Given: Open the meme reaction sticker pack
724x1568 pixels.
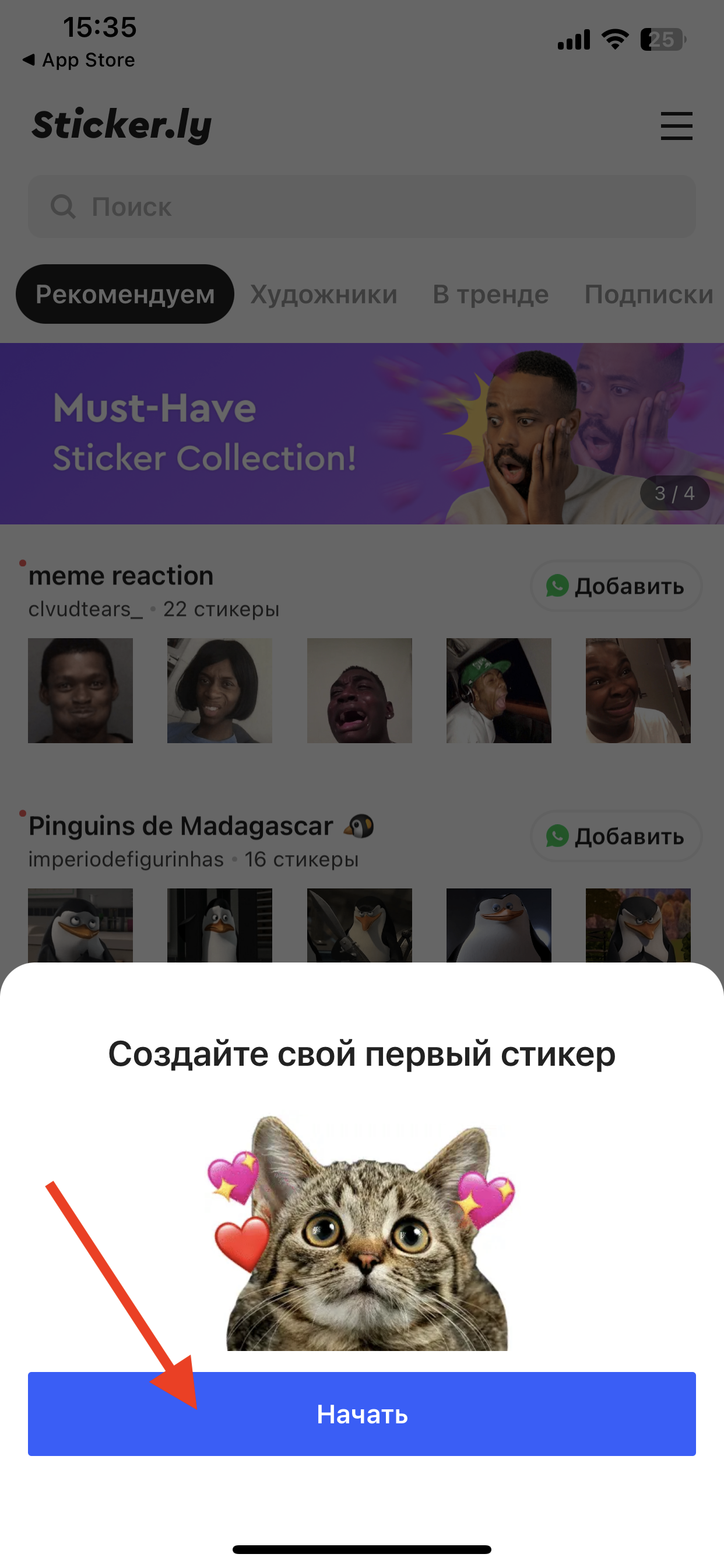Looking at the screenshot, I should pos(122,576).
